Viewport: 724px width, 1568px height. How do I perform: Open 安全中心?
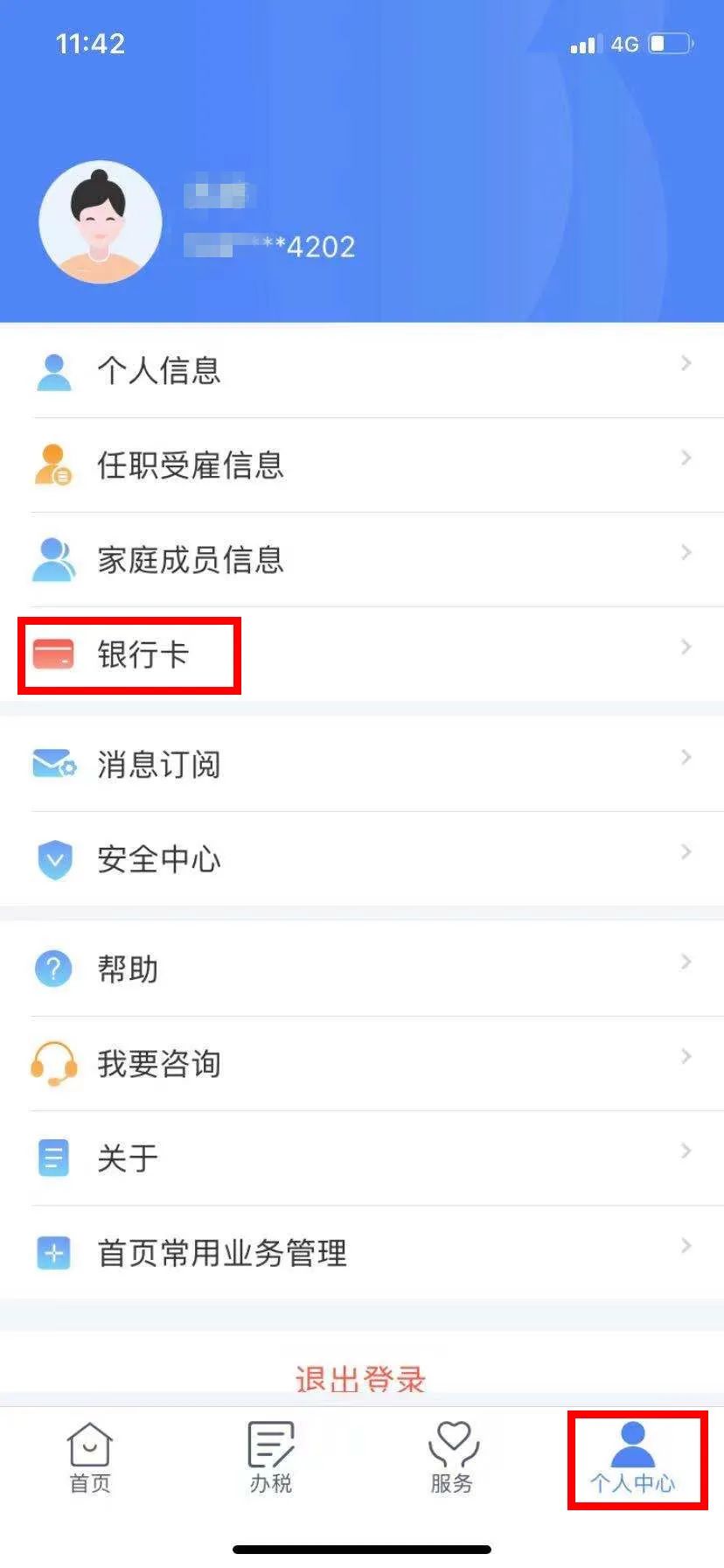[x=362, y=858]
